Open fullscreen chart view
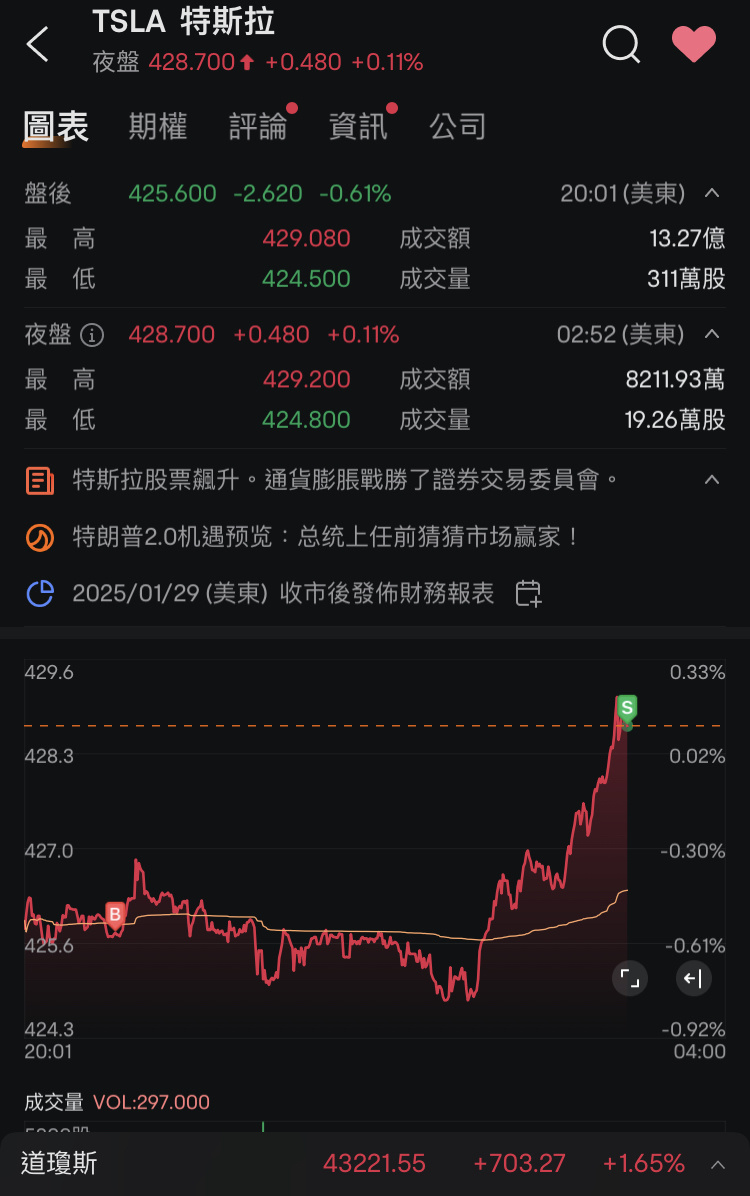750x1196 pixels. [x=629, y=978]
